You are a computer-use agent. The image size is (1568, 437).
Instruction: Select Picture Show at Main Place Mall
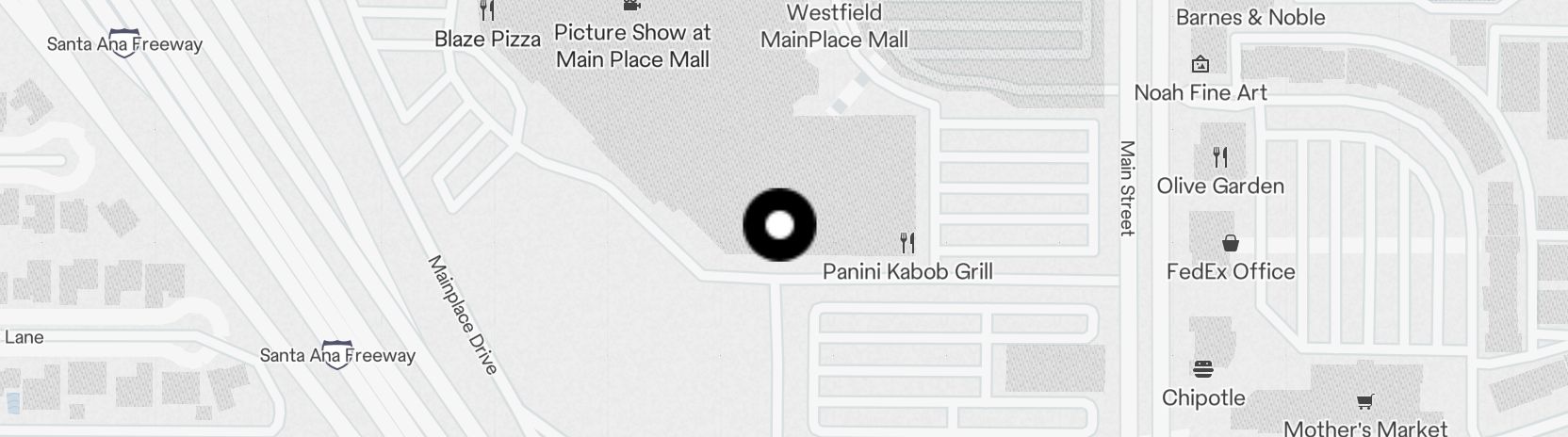632,8
